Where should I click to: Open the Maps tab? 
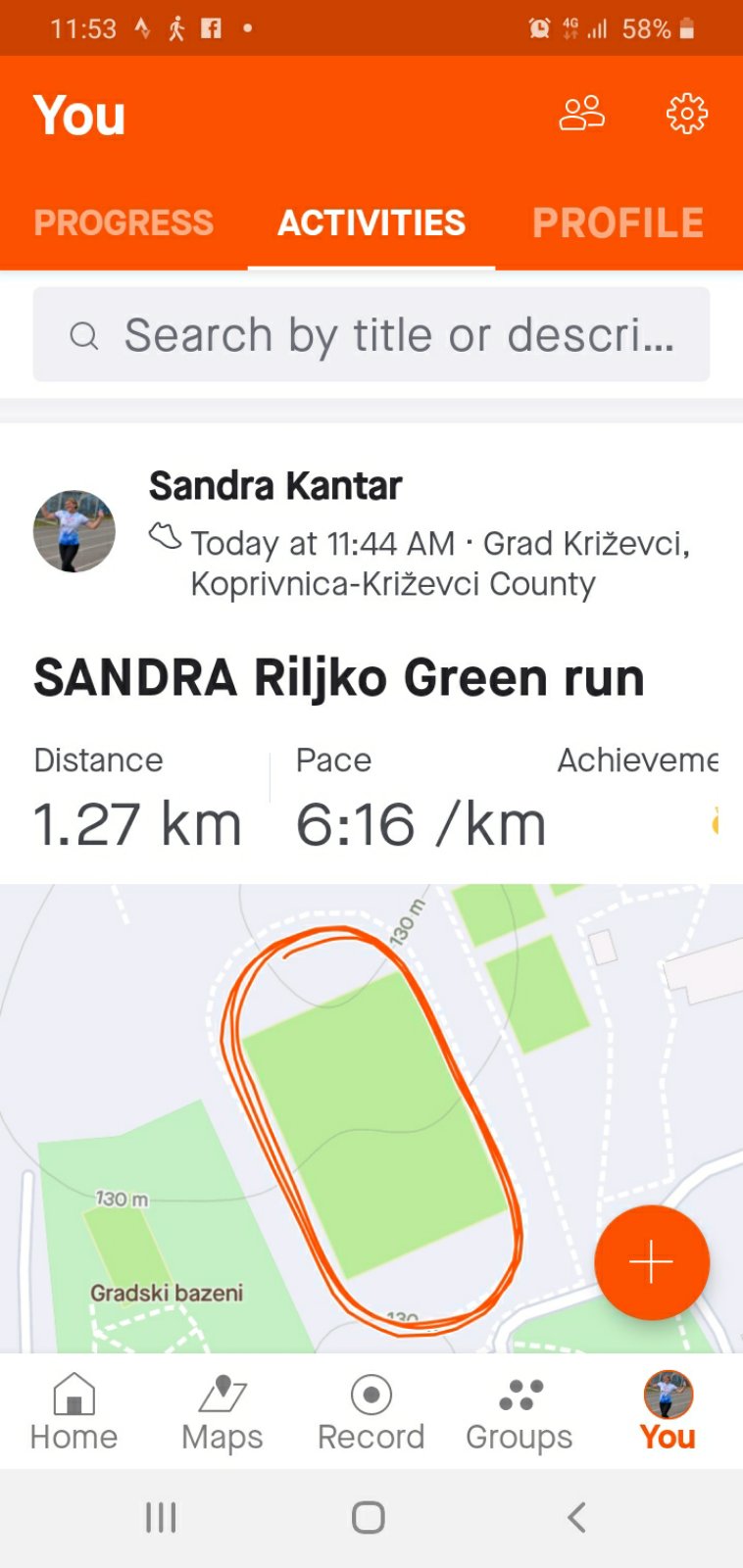click(x=223, y=1411)
